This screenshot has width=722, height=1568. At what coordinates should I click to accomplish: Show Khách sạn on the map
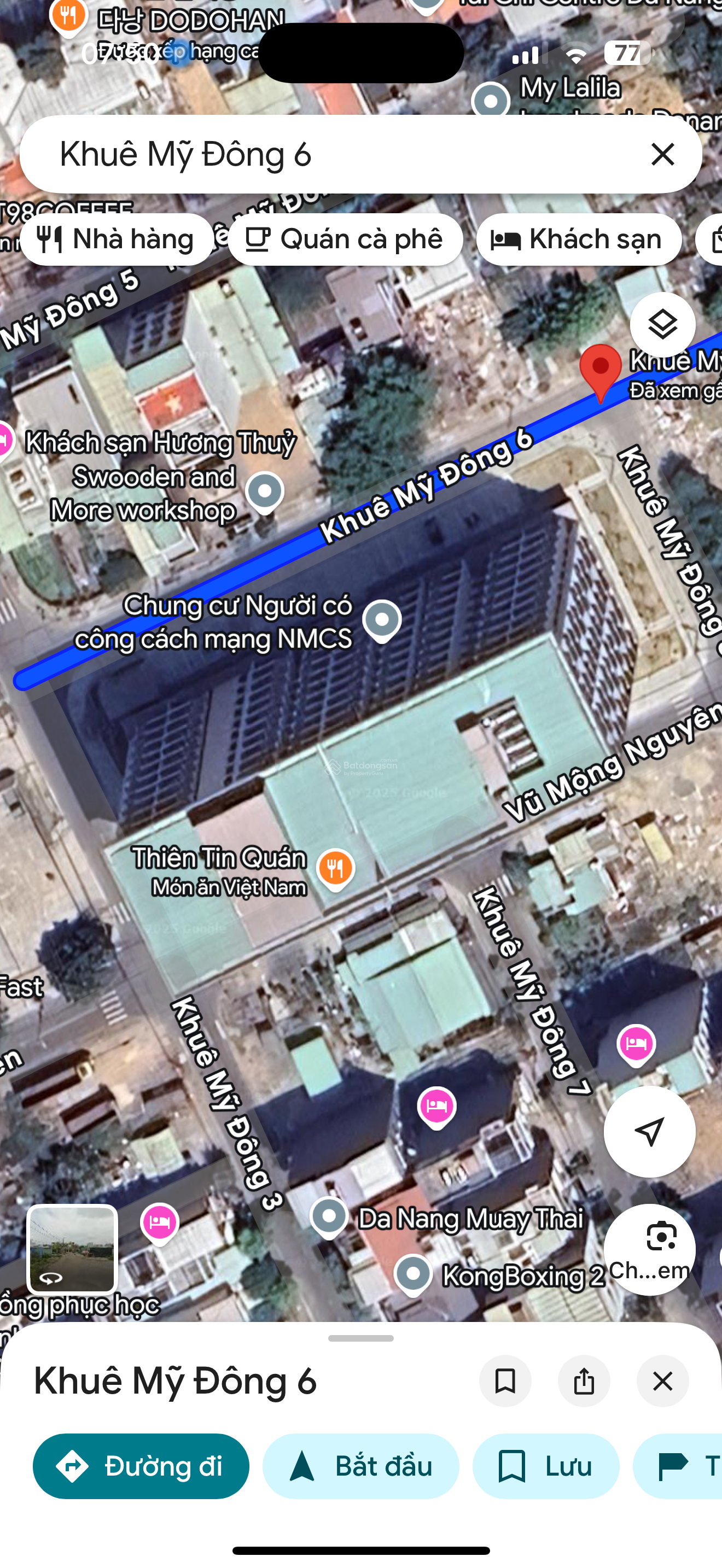click(x=578, y=239)
